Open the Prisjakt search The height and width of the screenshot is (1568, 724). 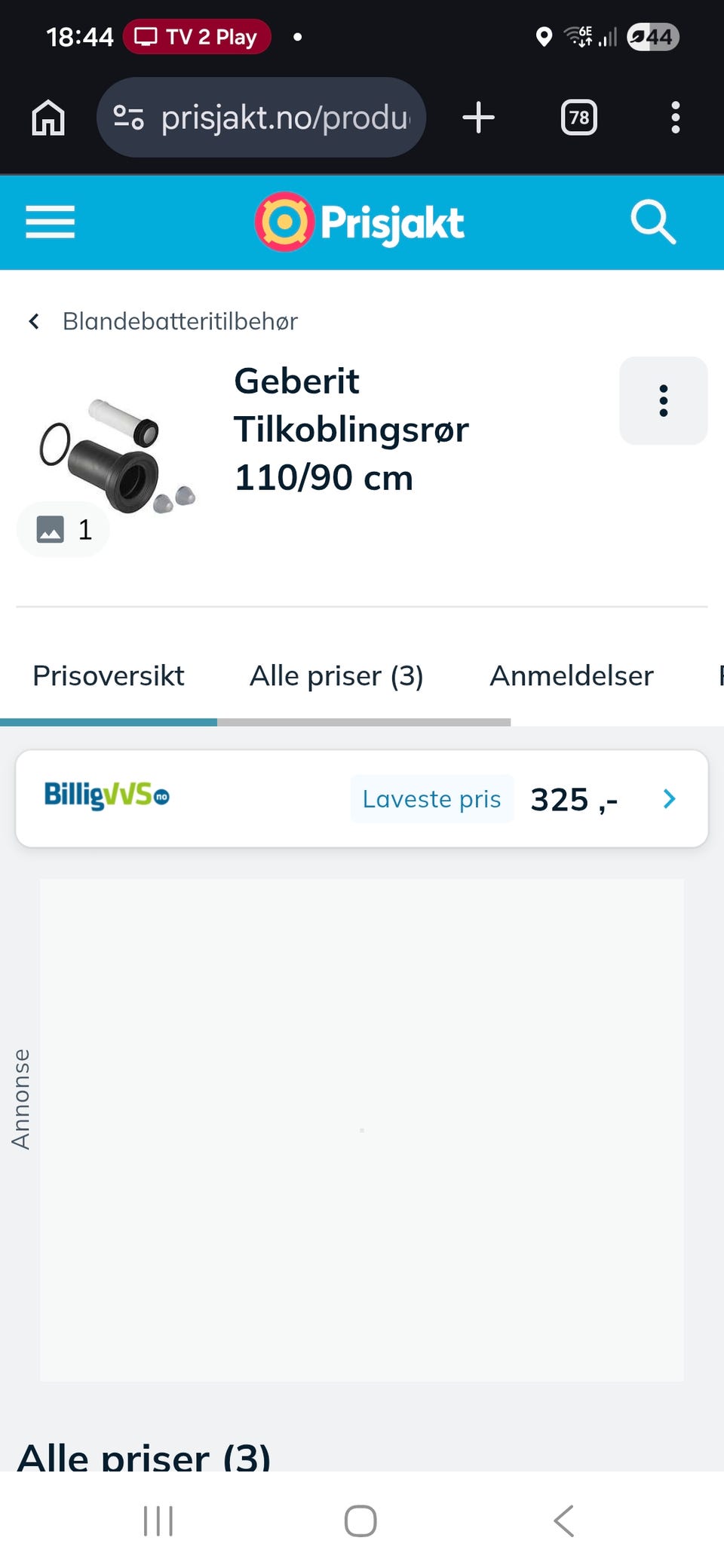pos(653,222)
